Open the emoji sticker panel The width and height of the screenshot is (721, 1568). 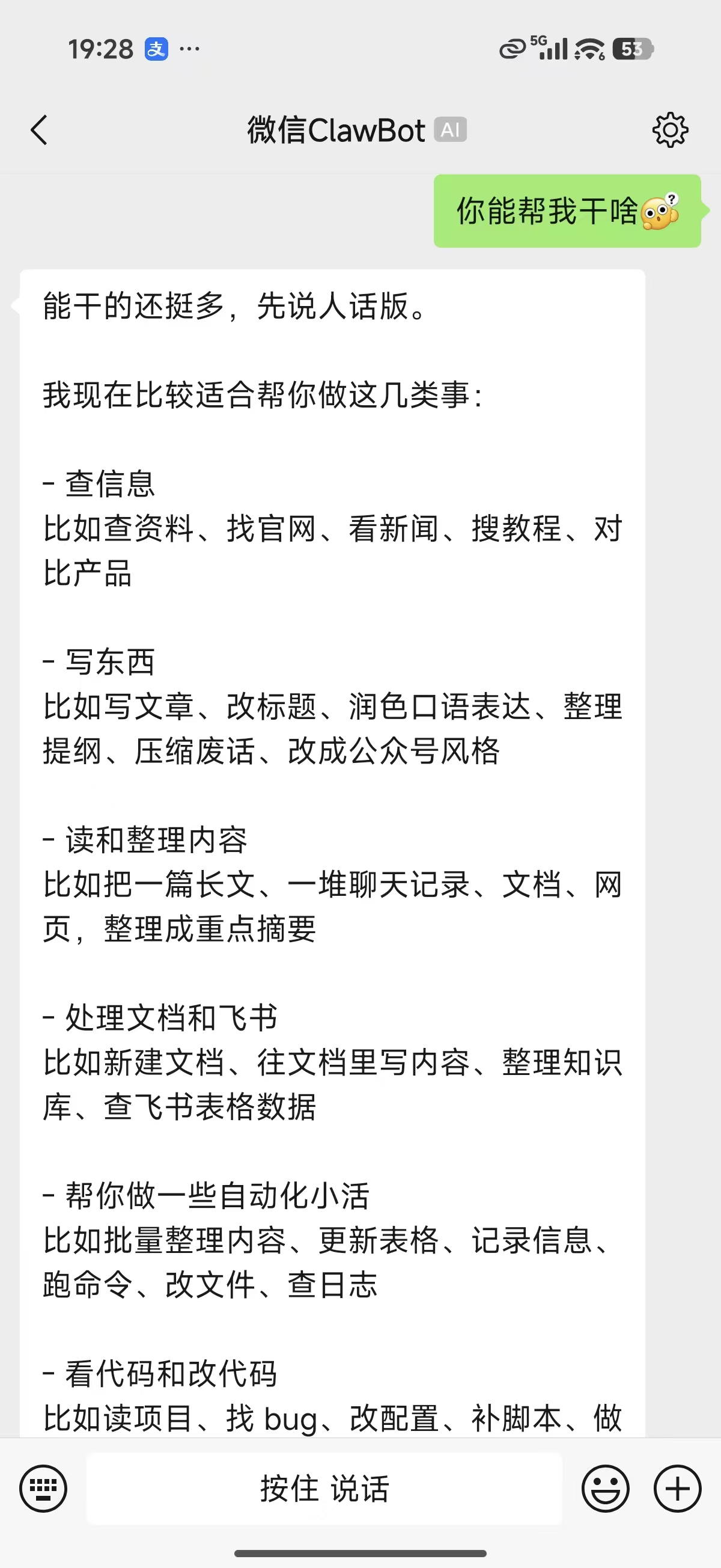[606, 1488]
